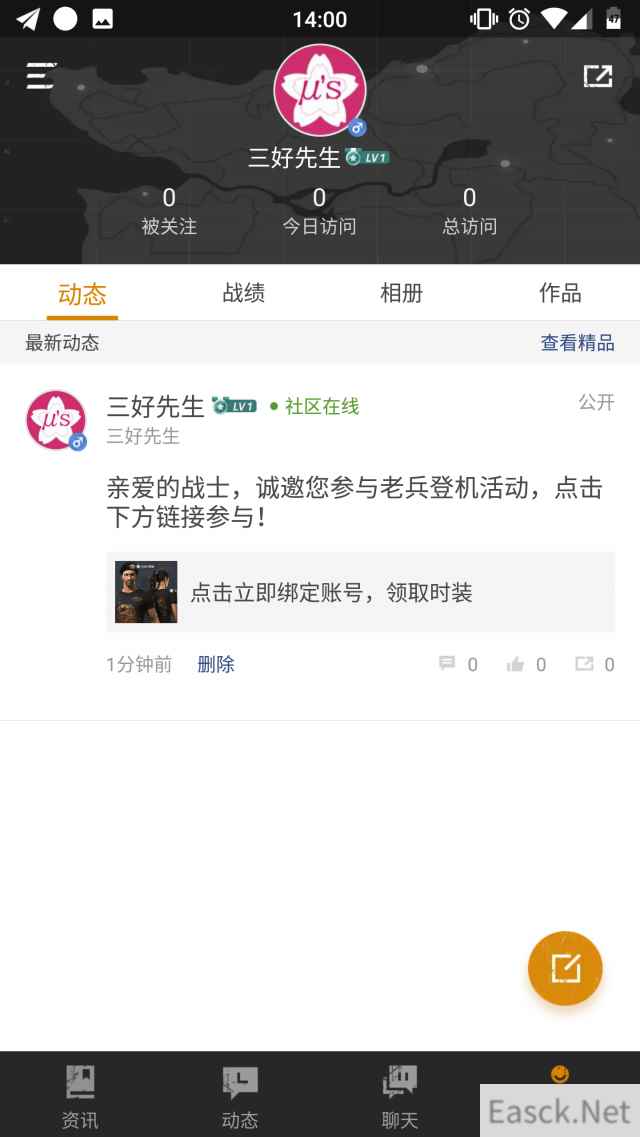
Task: Open the 点击立即绑定账号 link card
Action: pyautogui.click(x=360, y=592)
